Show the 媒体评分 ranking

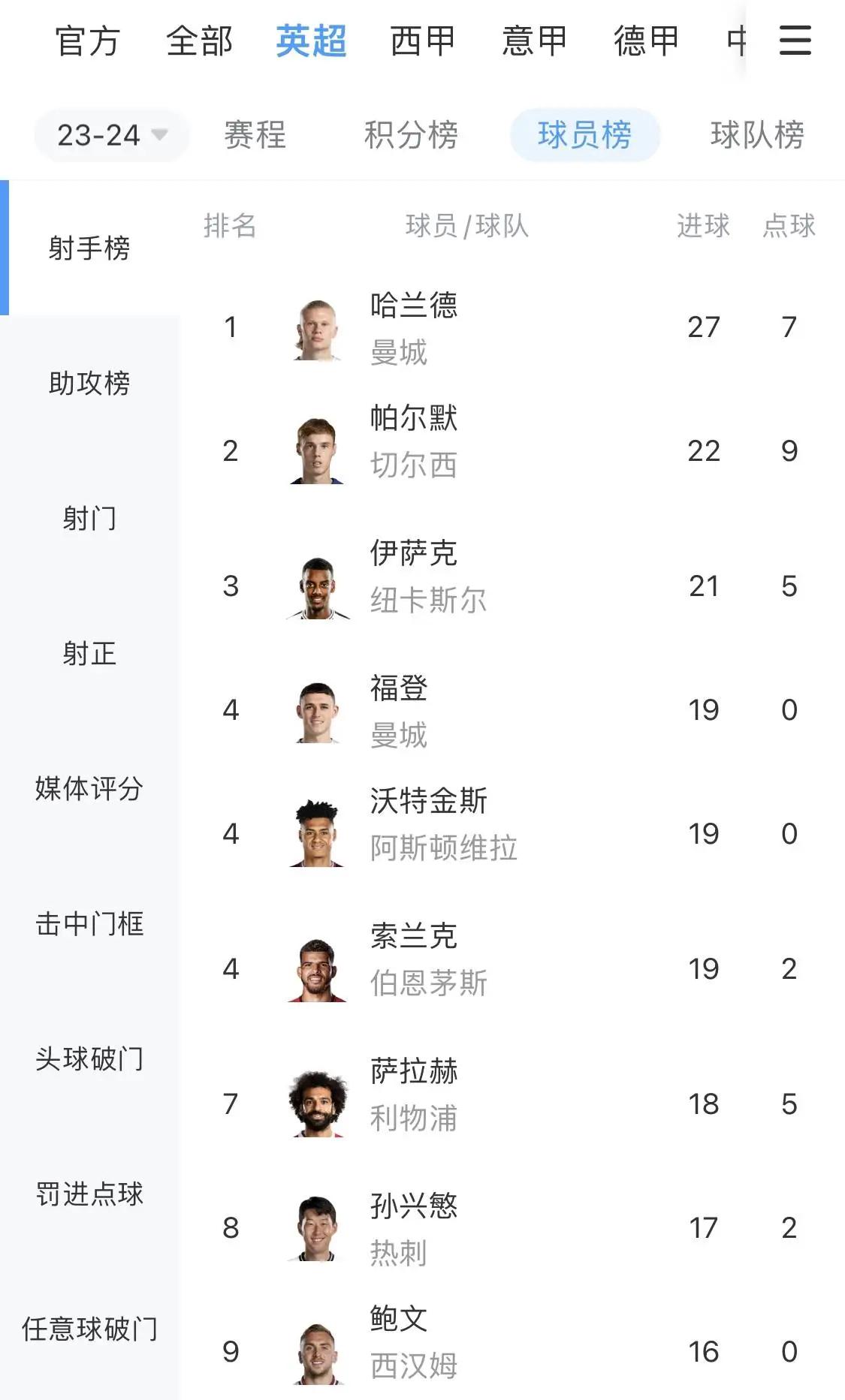point(89,788)
